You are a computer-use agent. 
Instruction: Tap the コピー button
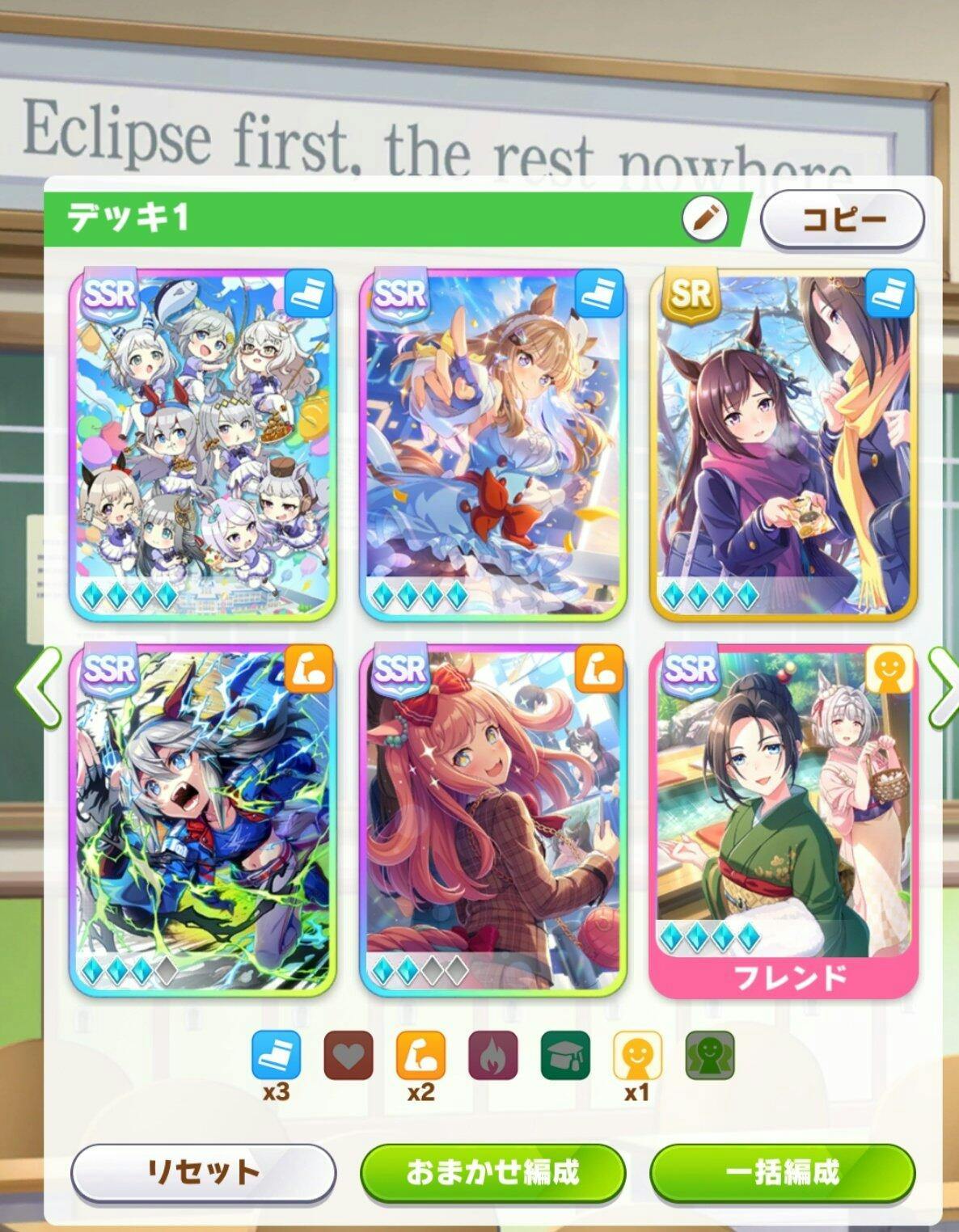[843, 219]
